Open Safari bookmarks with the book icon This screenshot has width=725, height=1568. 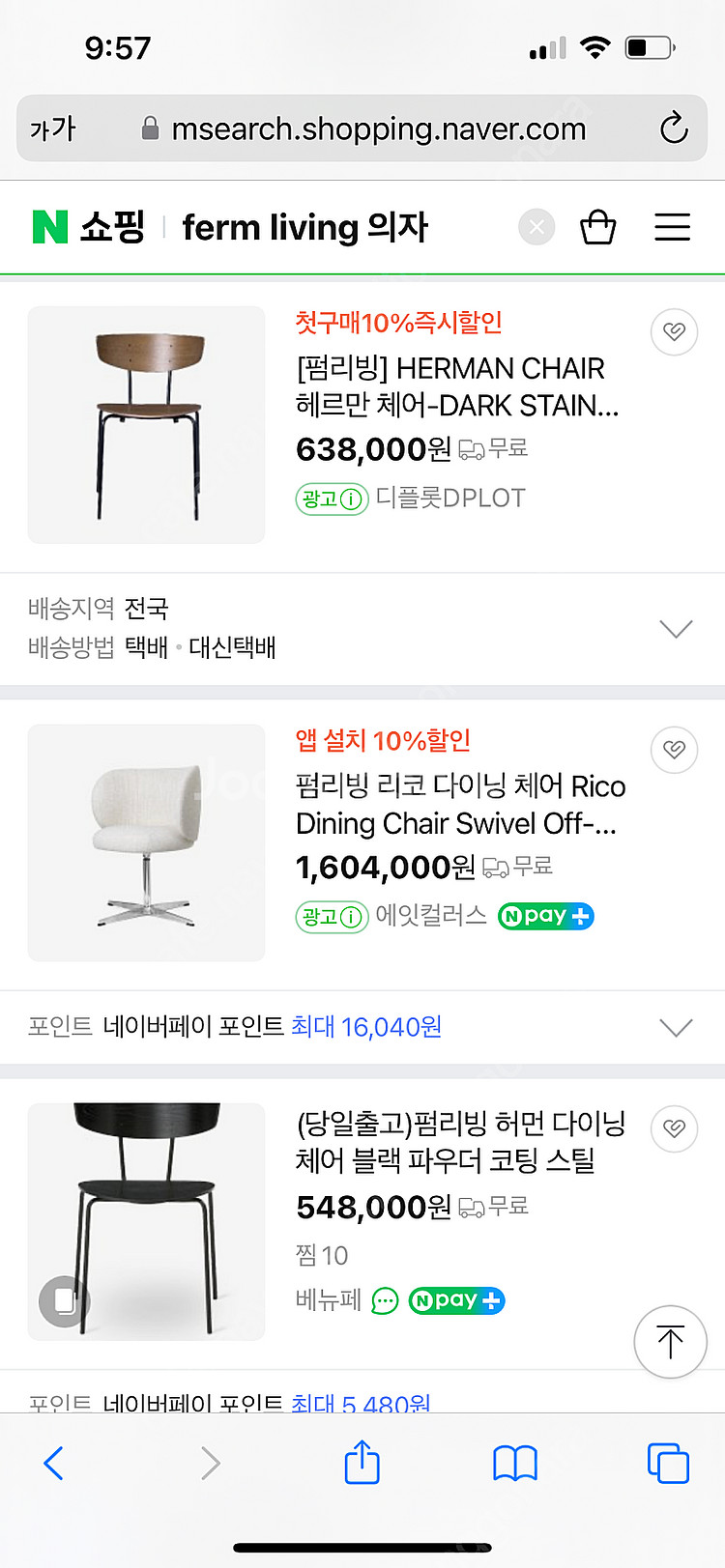[514, 1463]
